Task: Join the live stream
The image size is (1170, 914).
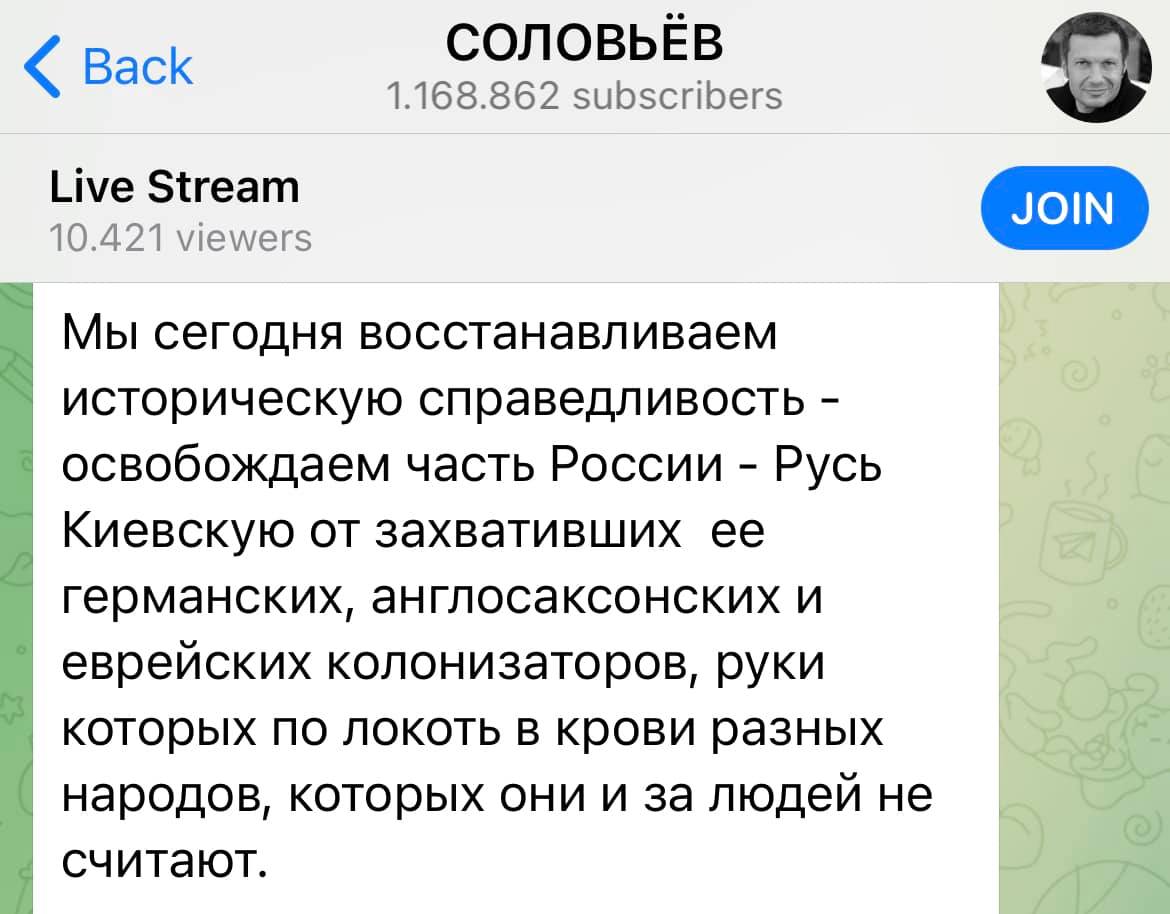Action: [1064, 208]
